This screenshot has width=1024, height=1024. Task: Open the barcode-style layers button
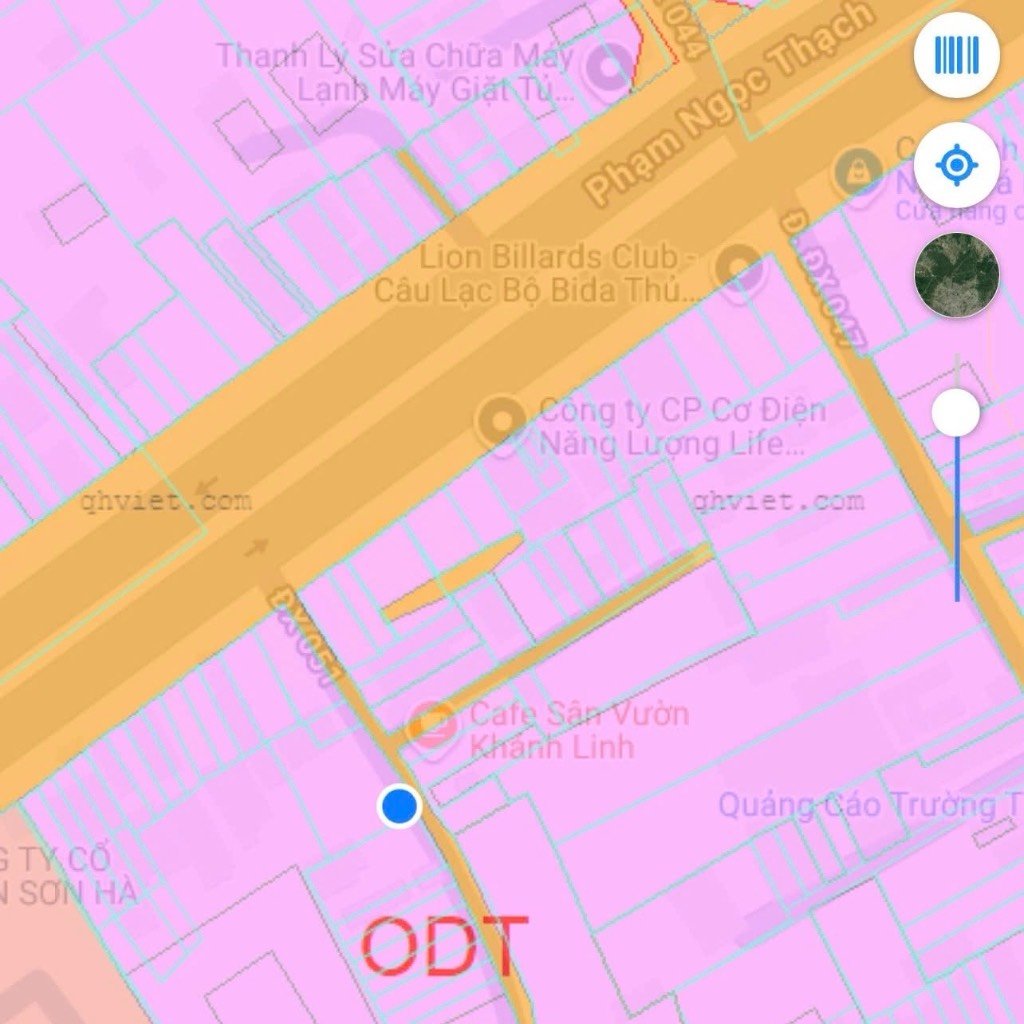click(x=957, y=55)
